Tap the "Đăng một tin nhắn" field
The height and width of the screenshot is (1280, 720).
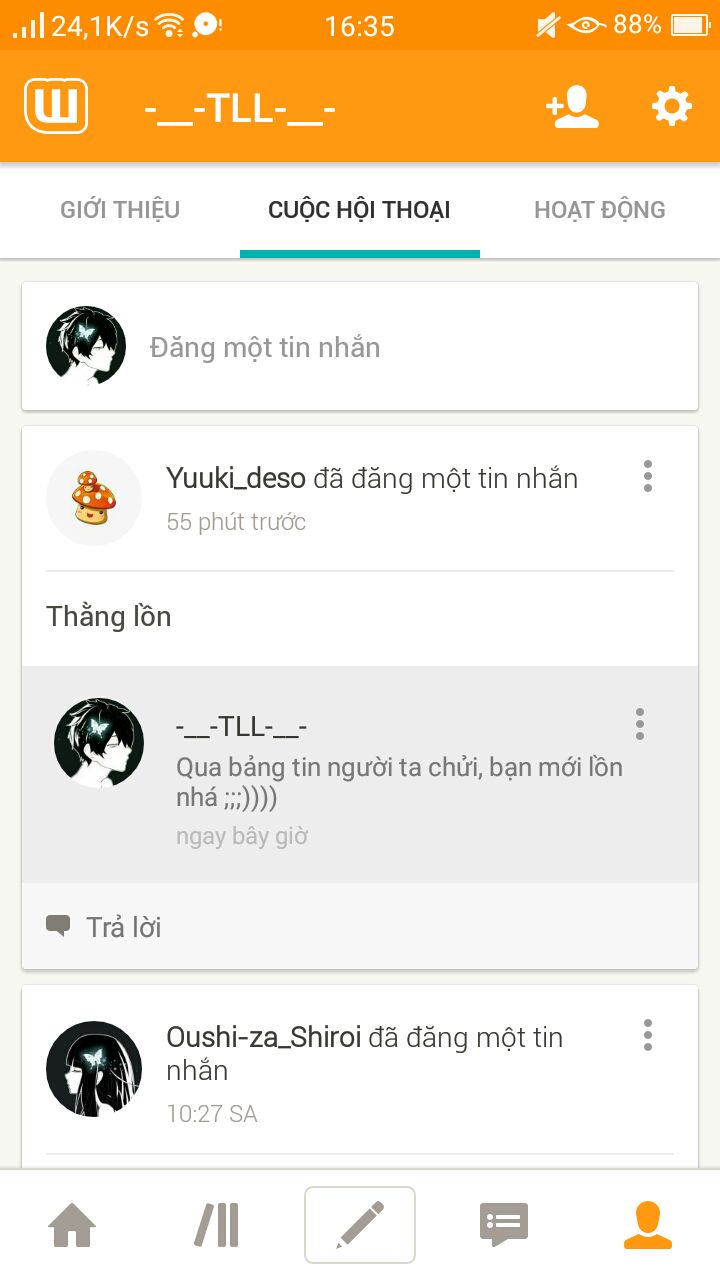(360, 347)
